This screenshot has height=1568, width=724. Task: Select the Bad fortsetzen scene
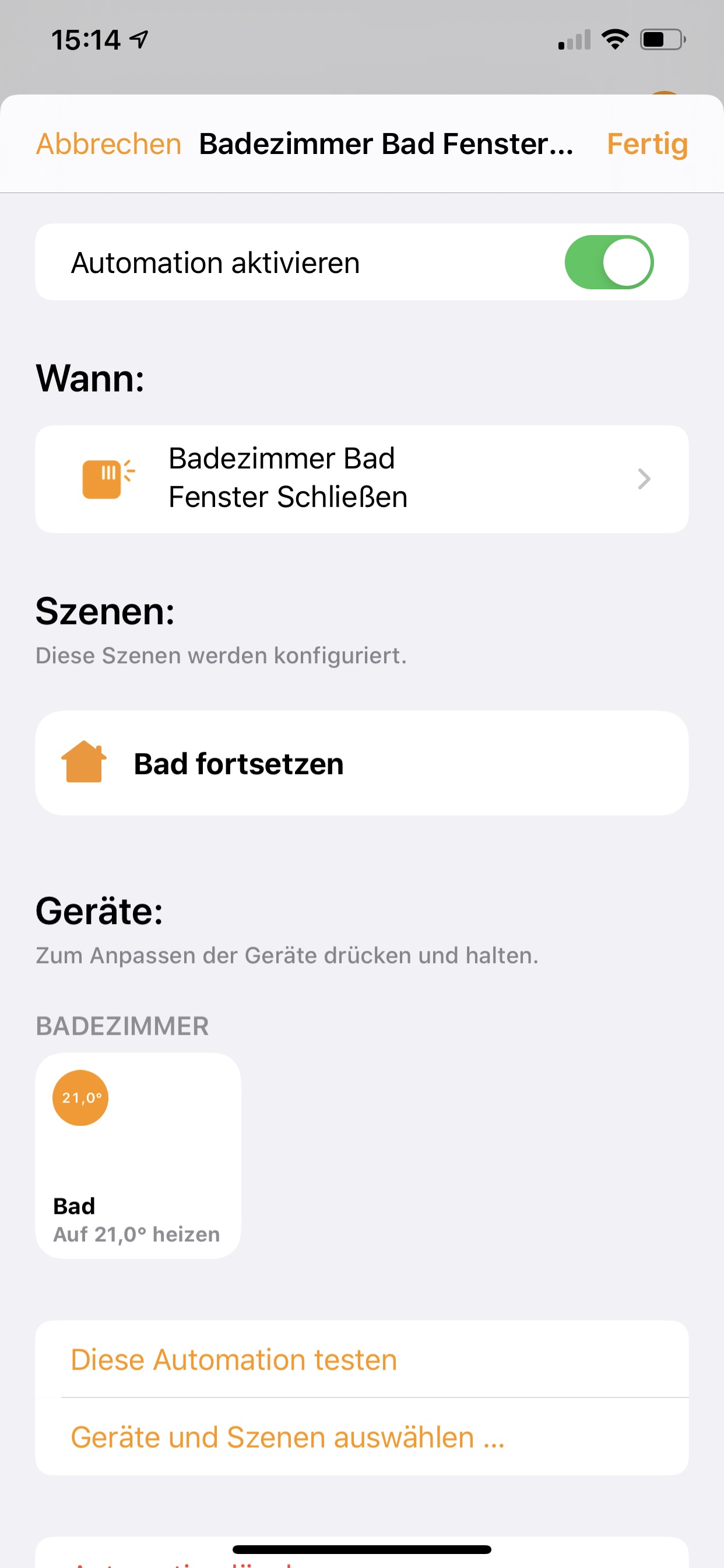click(x=361, y=764)
